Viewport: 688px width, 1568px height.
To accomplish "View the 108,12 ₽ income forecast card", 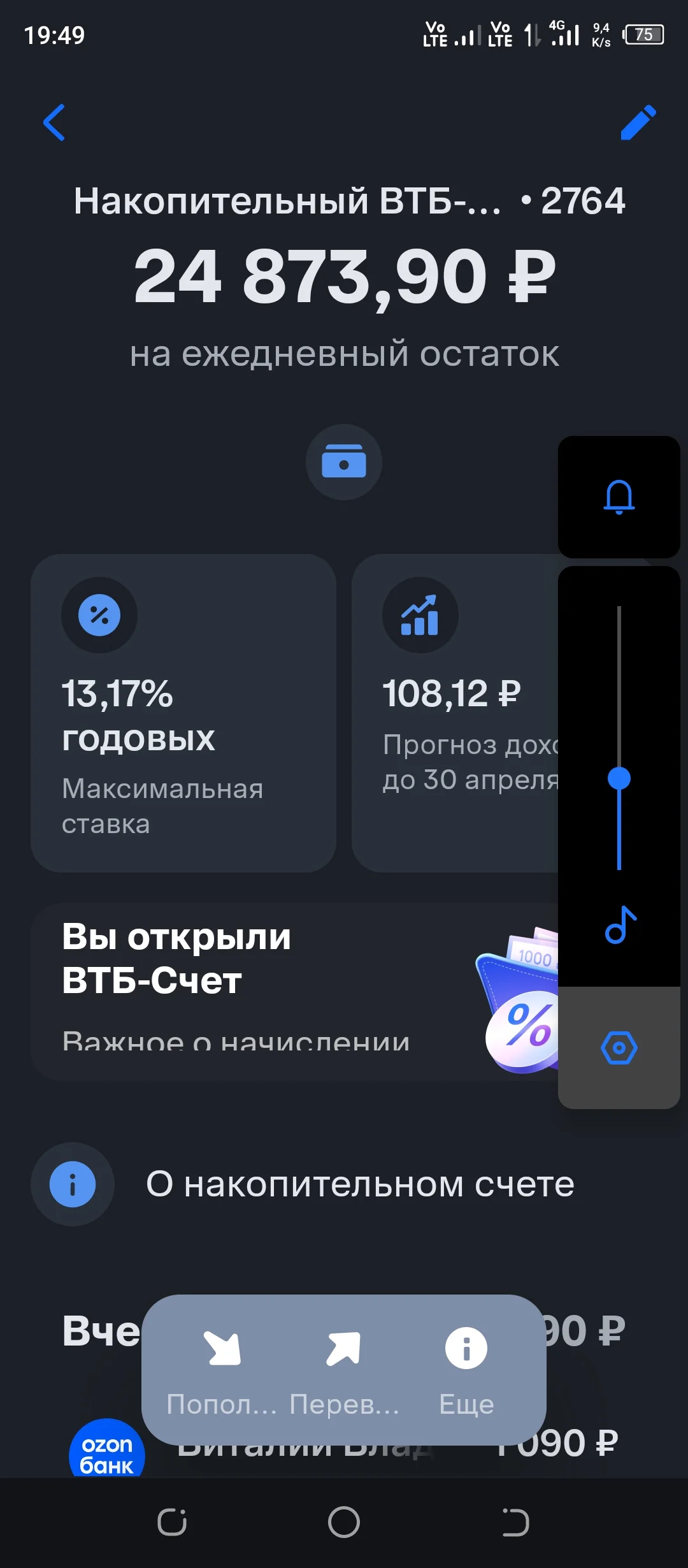I will point(455,713).
